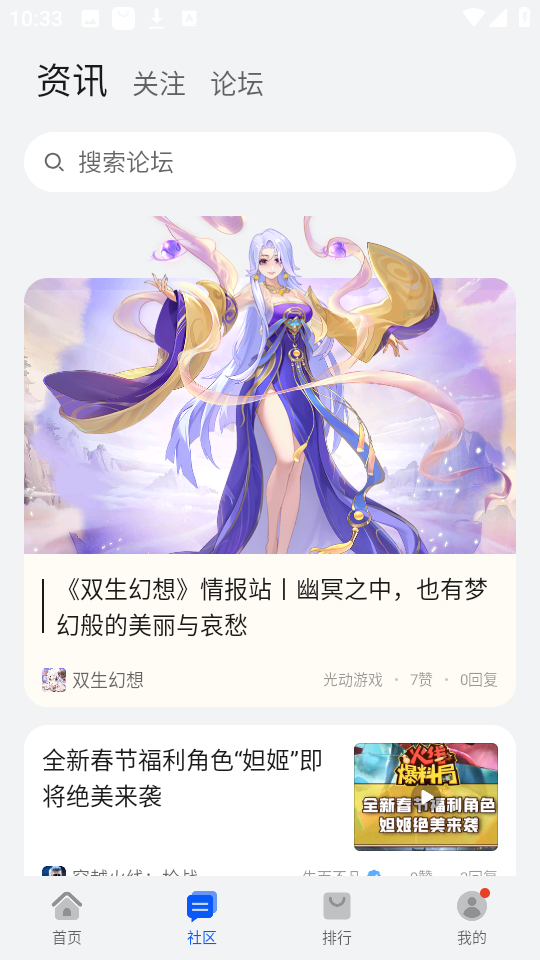Play the 妲姬绝美来袭 video thumbnail

coord(426,797)
